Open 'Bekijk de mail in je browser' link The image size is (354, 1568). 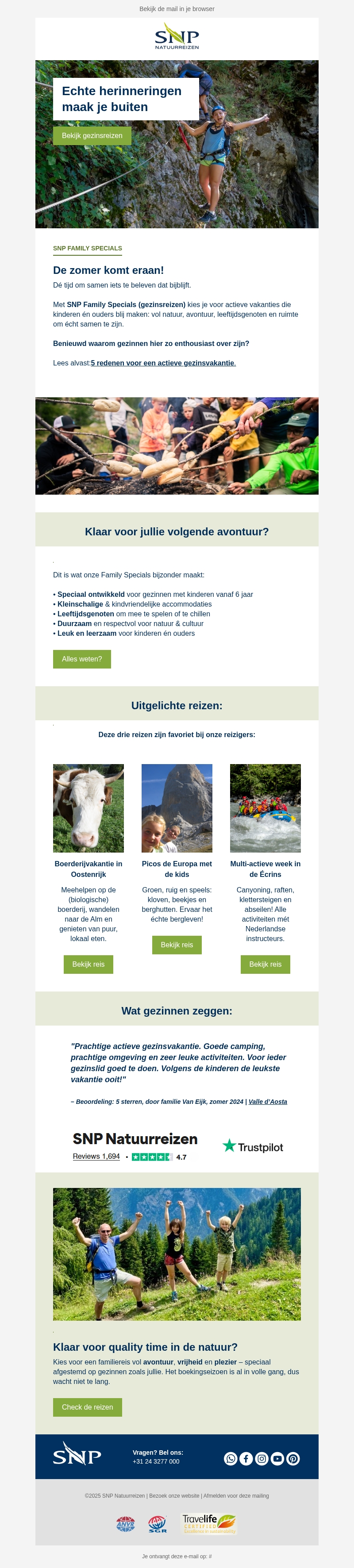click(x=177, y=9)
